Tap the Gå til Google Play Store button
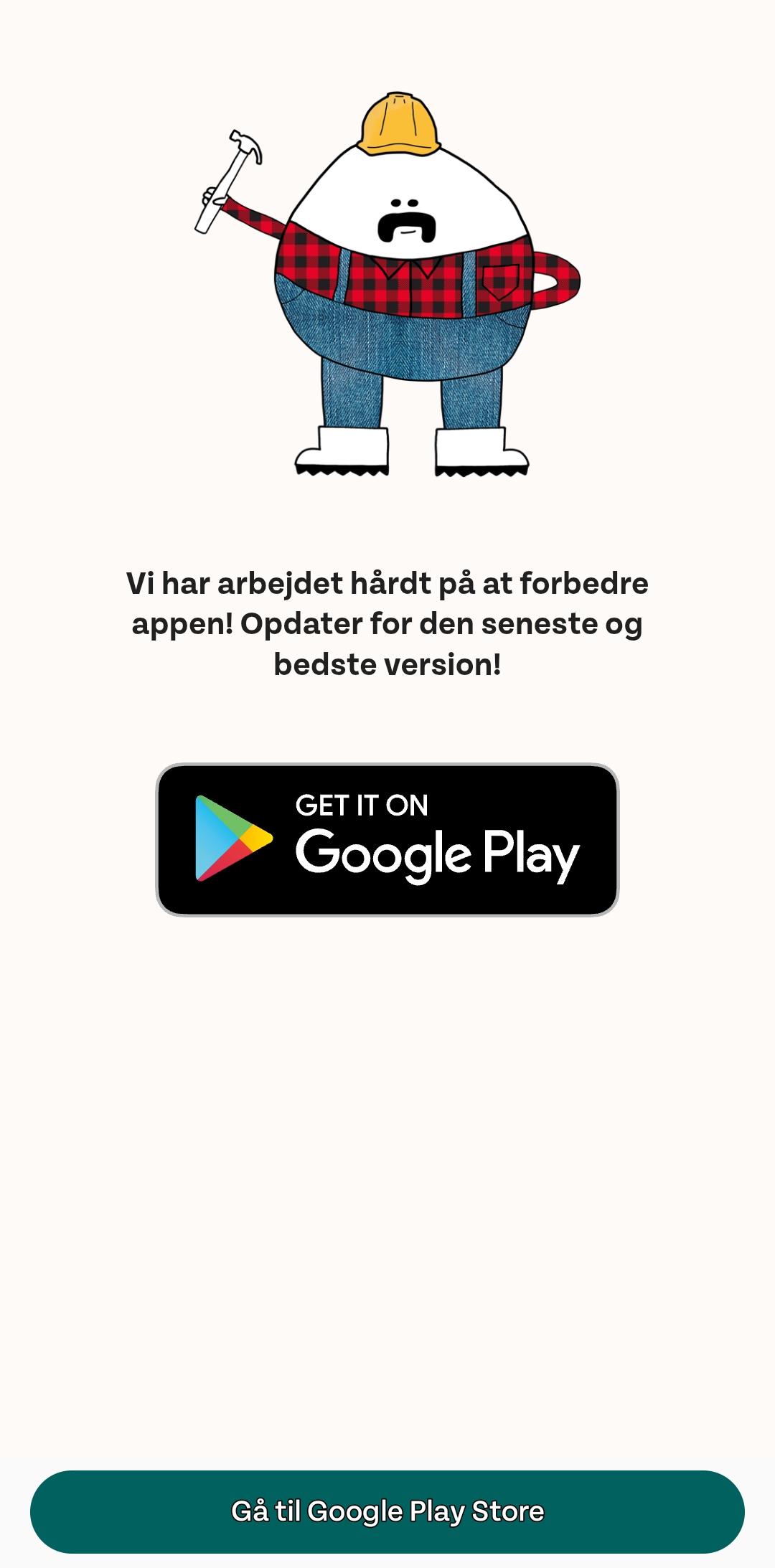The image size is (775, 1568). [387, 1511]
